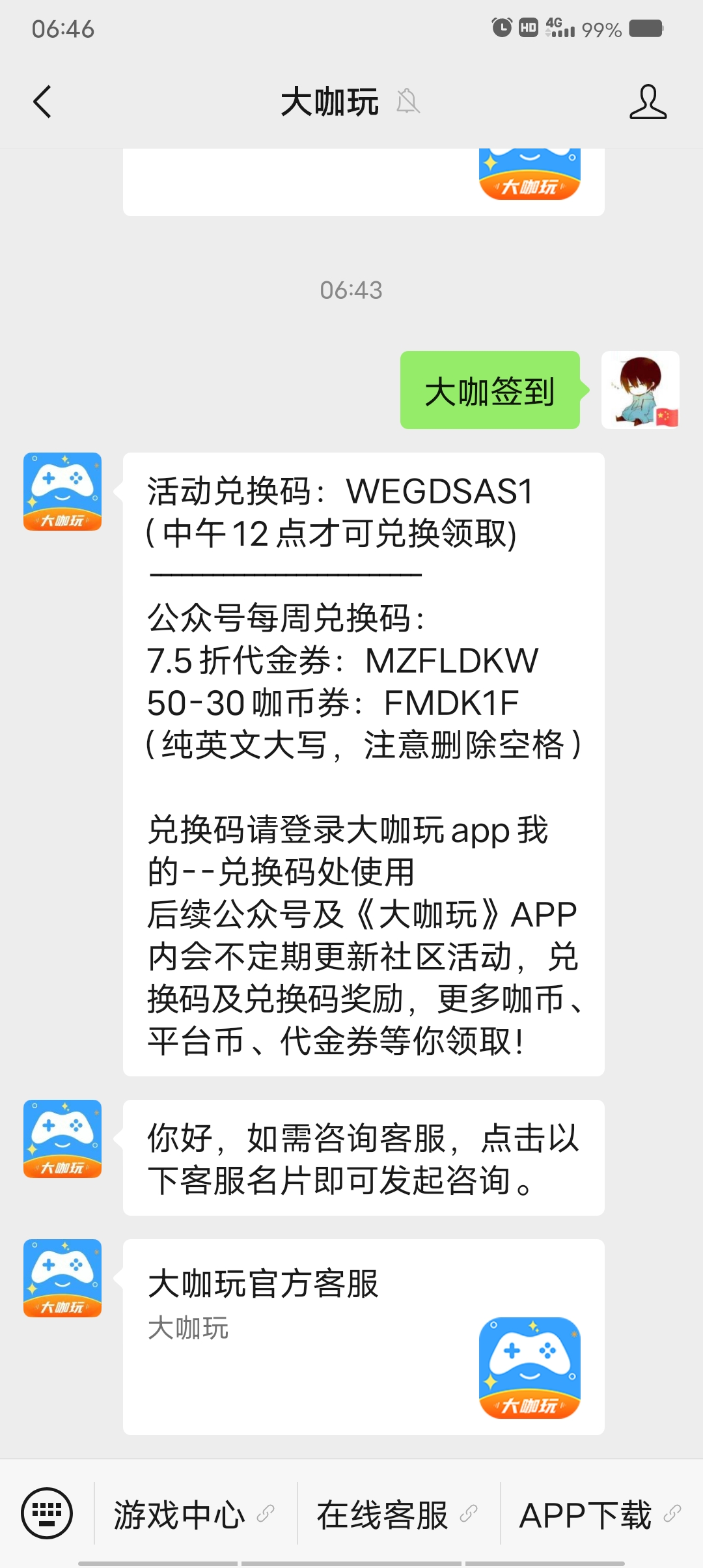703x1568 pixels.
Task: Switch to keyboard input mode
Action: 47,1513
